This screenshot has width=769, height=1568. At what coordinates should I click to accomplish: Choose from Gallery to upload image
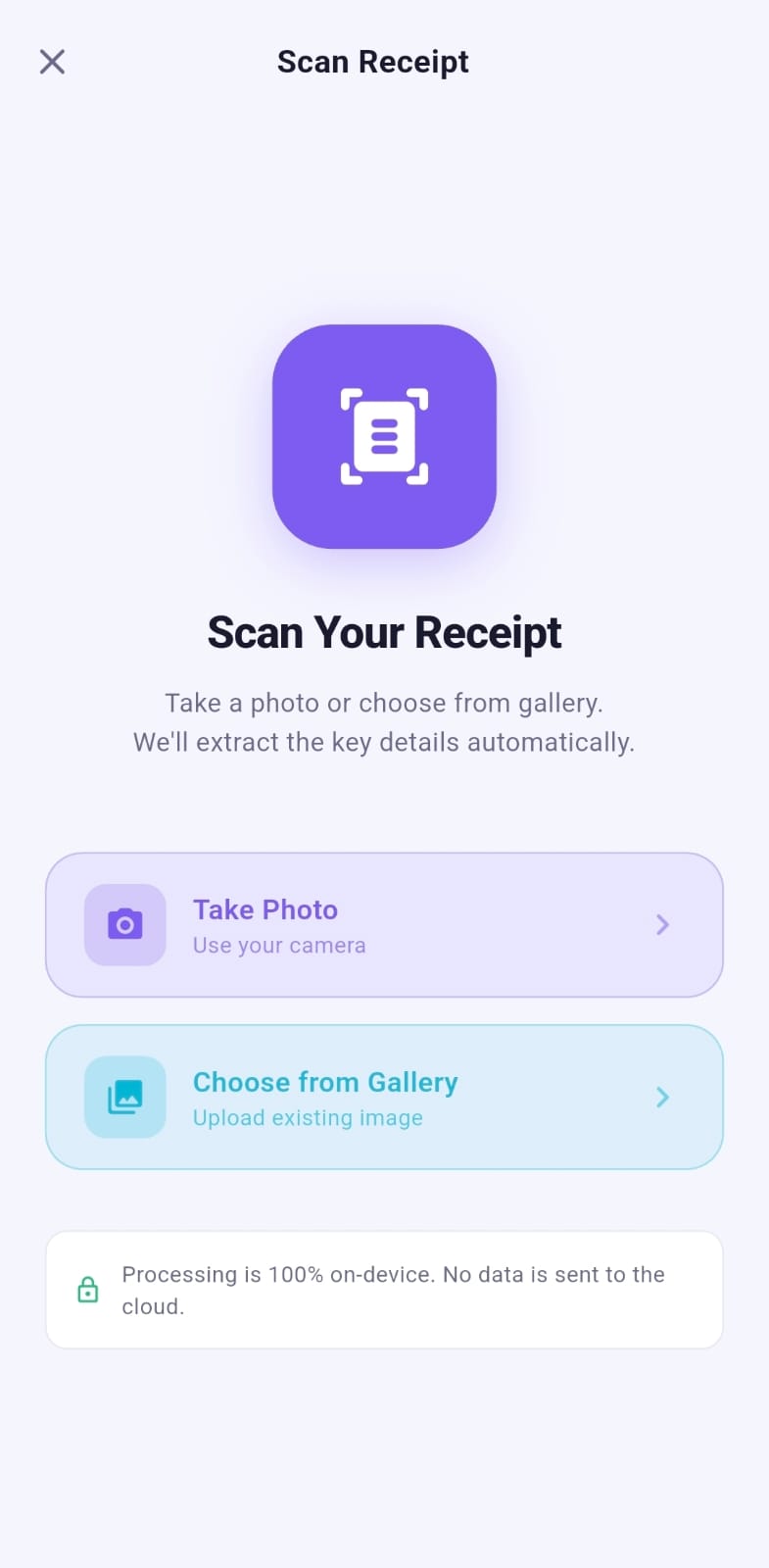384,1097
